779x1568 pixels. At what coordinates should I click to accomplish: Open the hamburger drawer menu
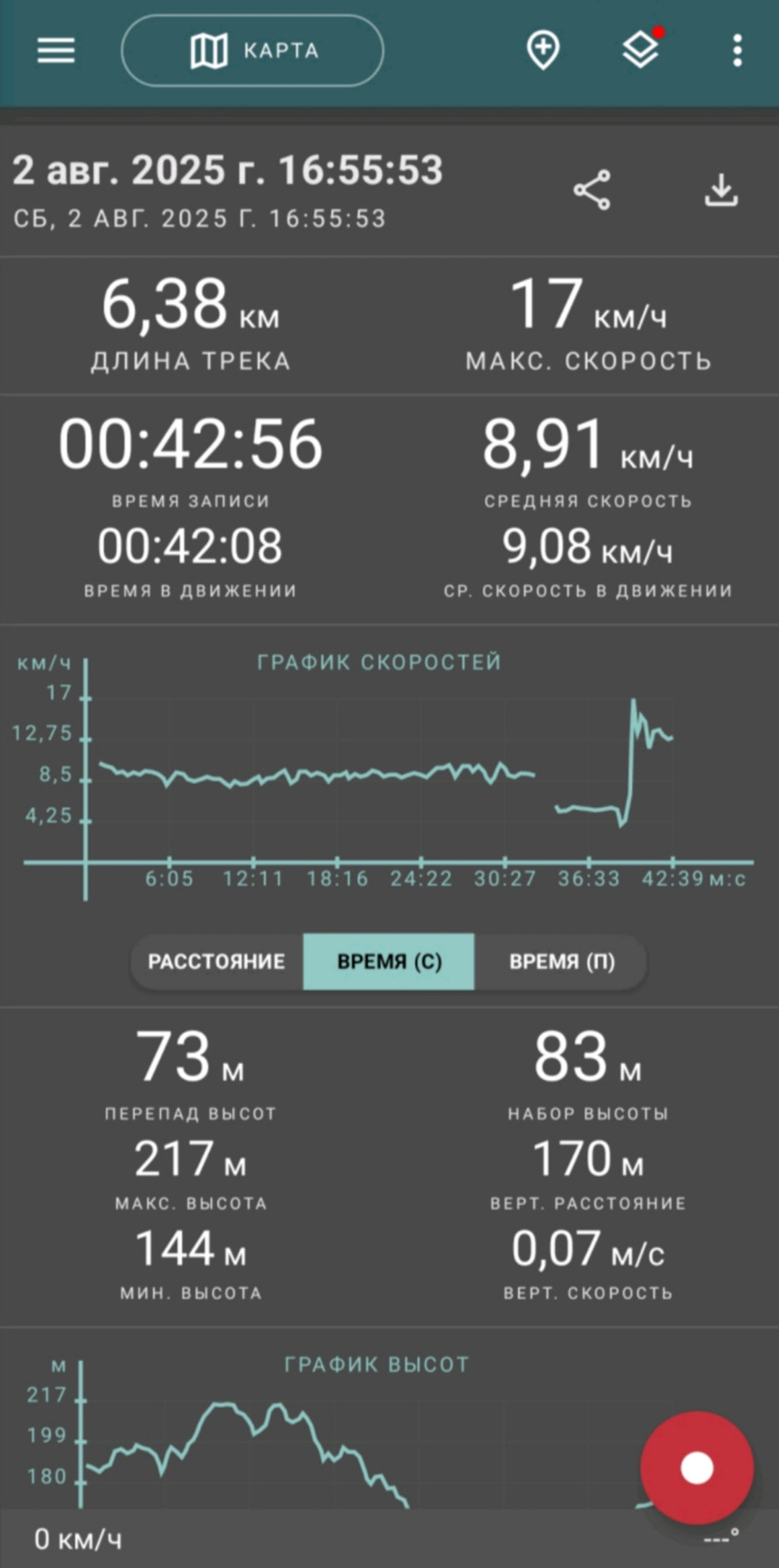click(56, 51)
